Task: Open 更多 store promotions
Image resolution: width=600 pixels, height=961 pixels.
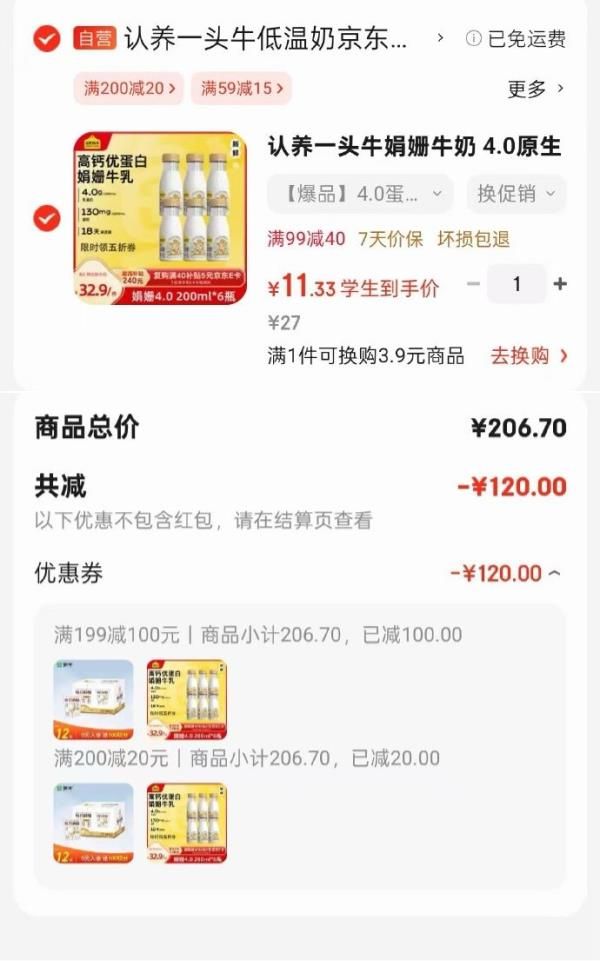Action: click(536, 89)
